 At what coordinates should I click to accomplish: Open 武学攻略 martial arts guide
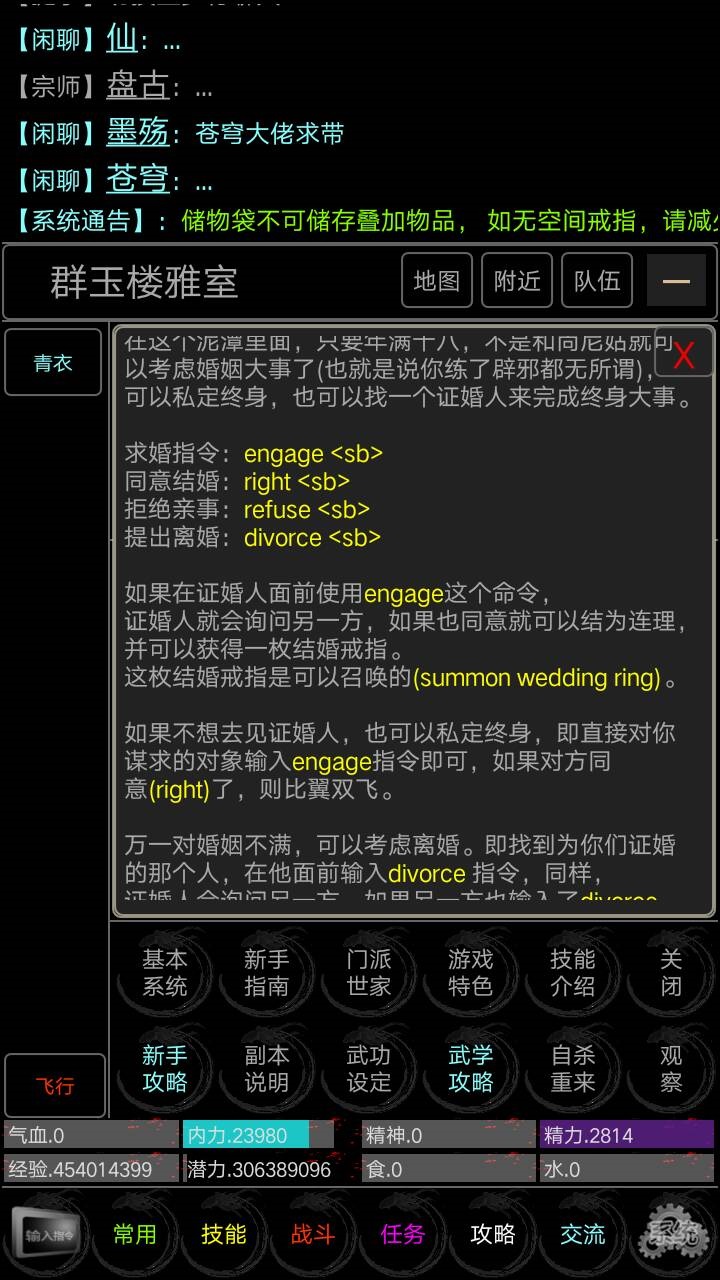coord(471,1068)
